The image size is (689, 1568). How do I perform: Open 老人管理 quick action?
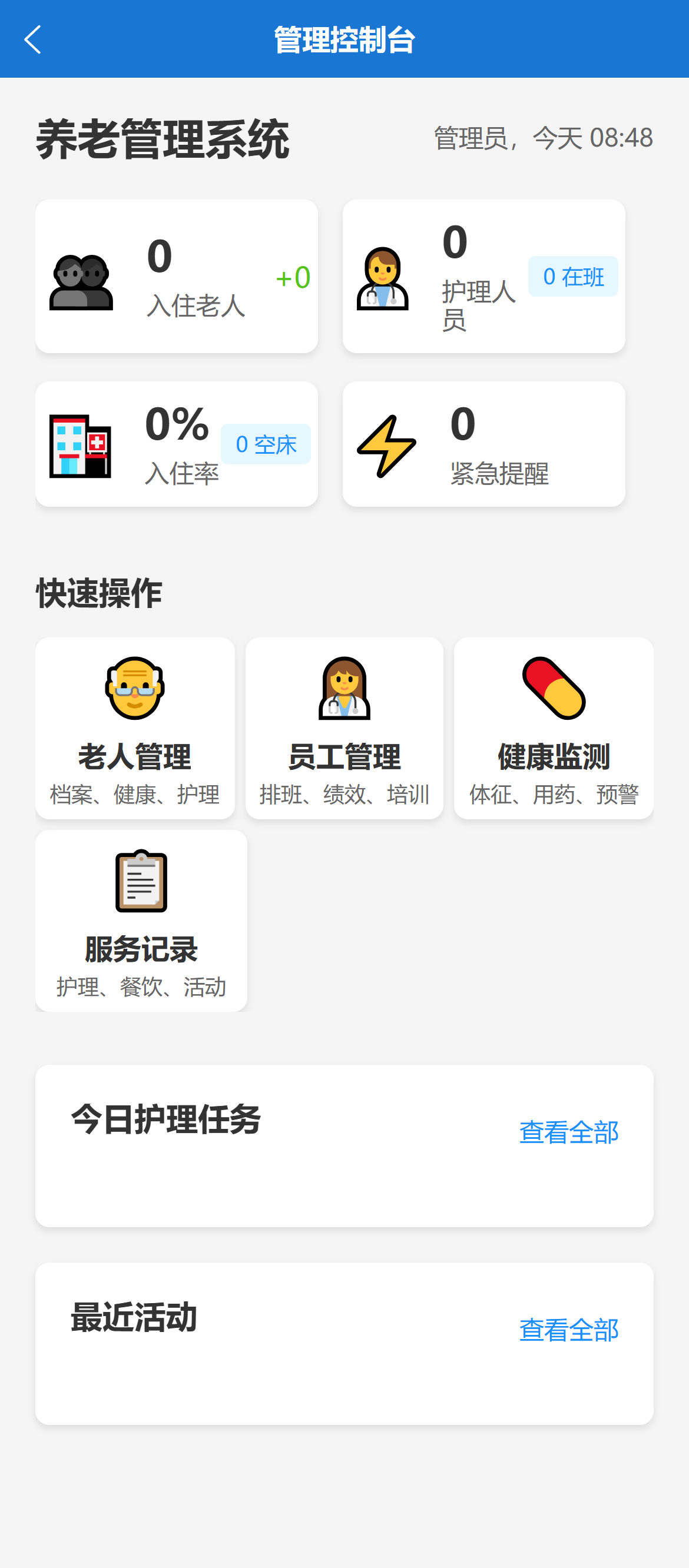point(135,728)
